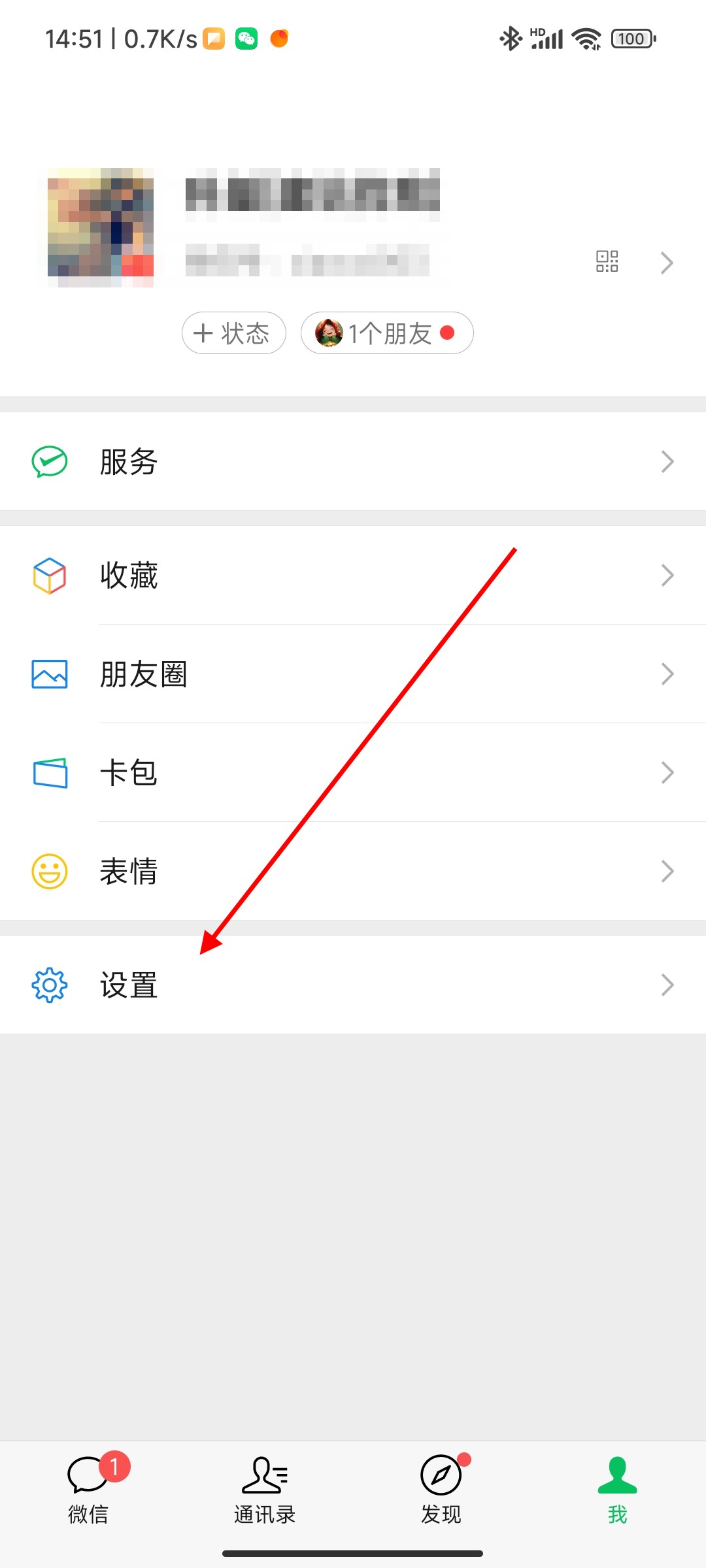Open 表情 (Stickers)
Image resolution: width=706 pixels, height=1568 pixels.
(x=353, y=872)
